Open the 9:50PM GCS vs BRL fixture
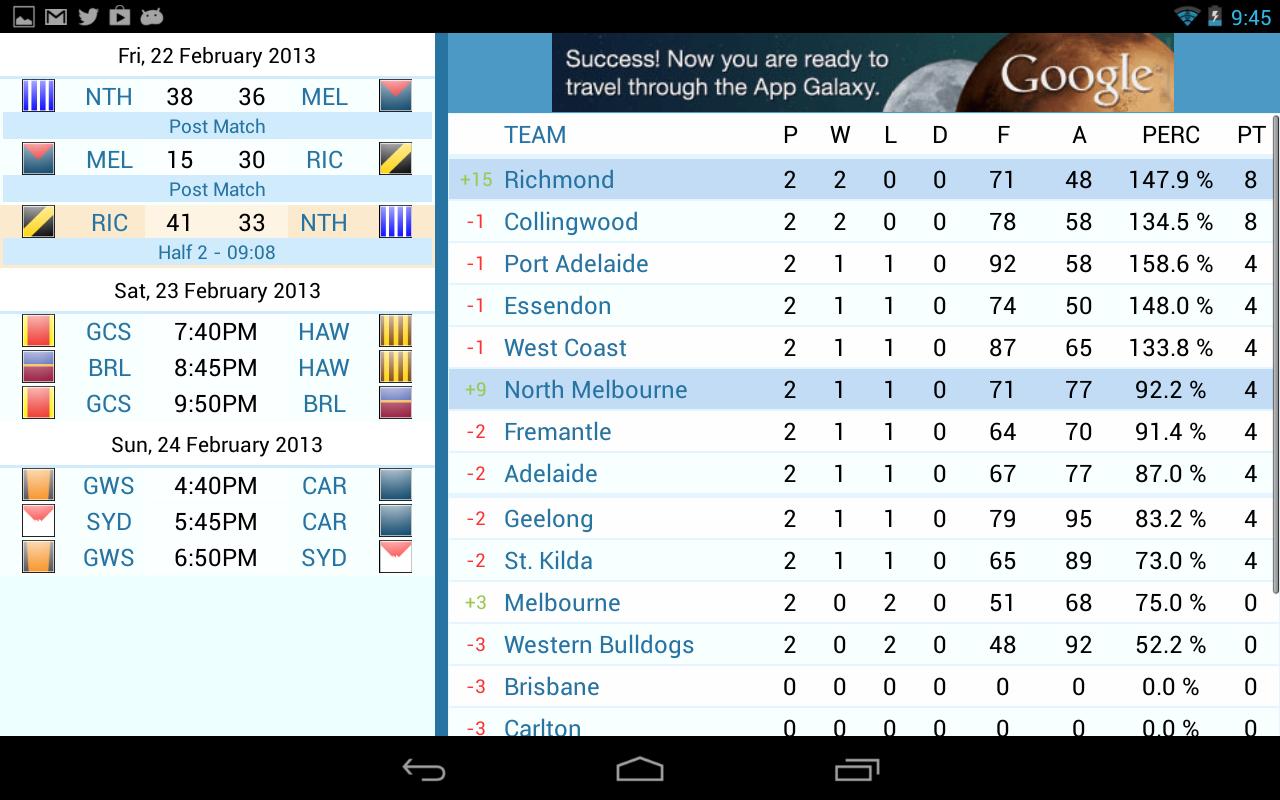 point(216,404)
